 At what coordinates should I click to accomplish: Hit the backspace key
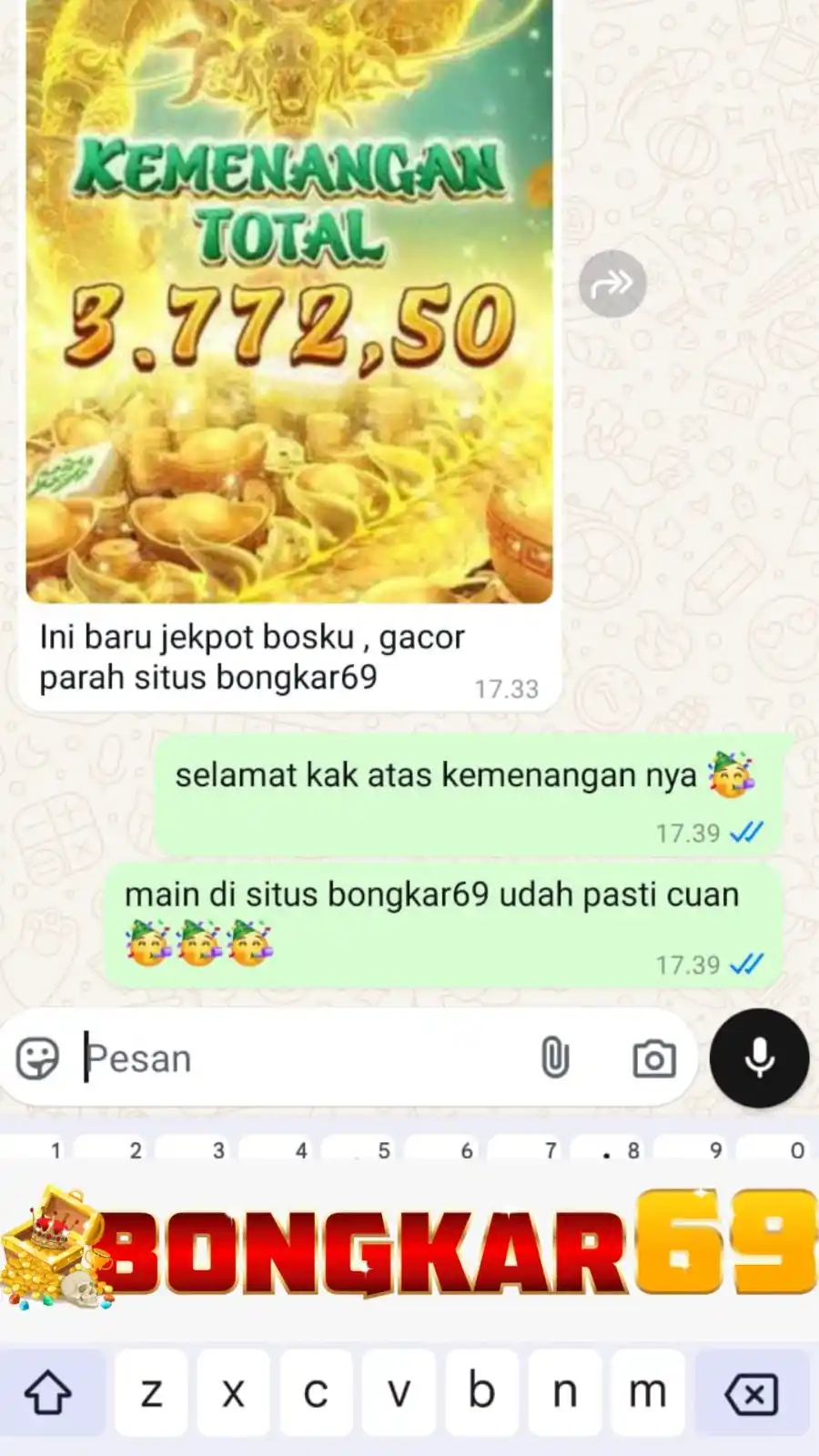(752, 1392)
